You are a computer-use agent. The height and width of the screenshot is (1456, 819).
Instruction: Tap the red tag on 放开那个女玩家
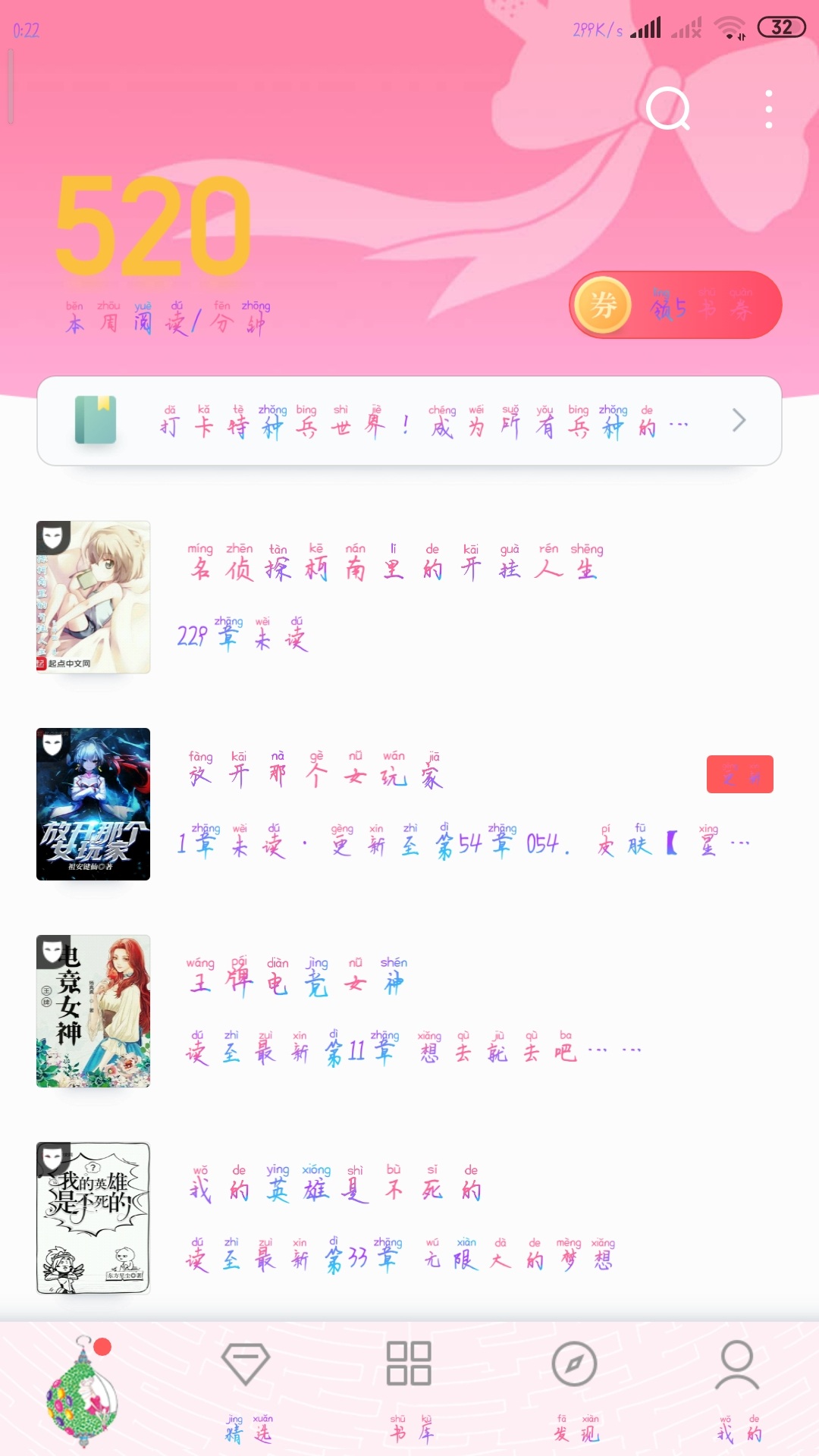coord(739,774)
